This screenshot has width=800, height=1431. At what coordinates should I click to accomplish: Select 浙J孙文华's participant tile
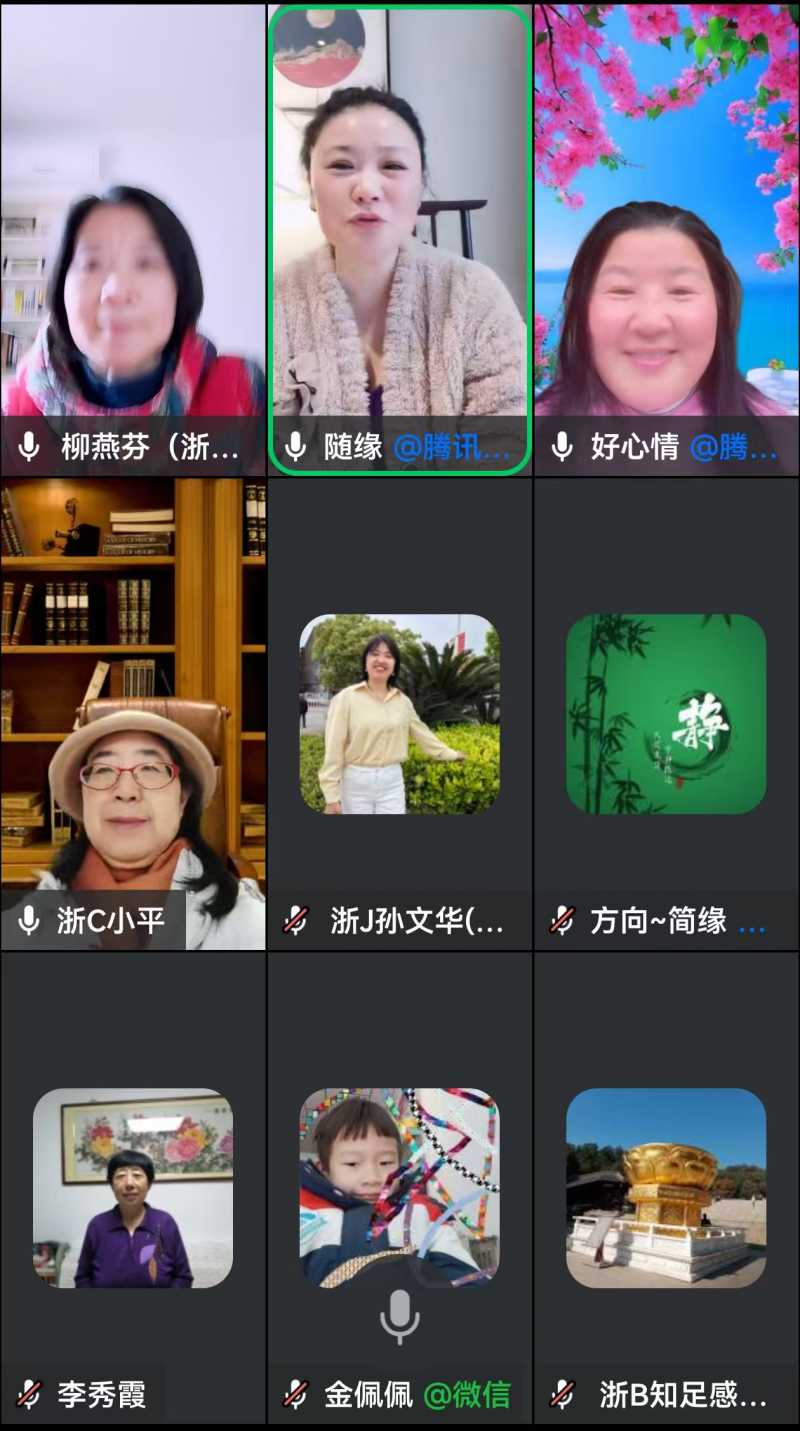click(399, 713)
